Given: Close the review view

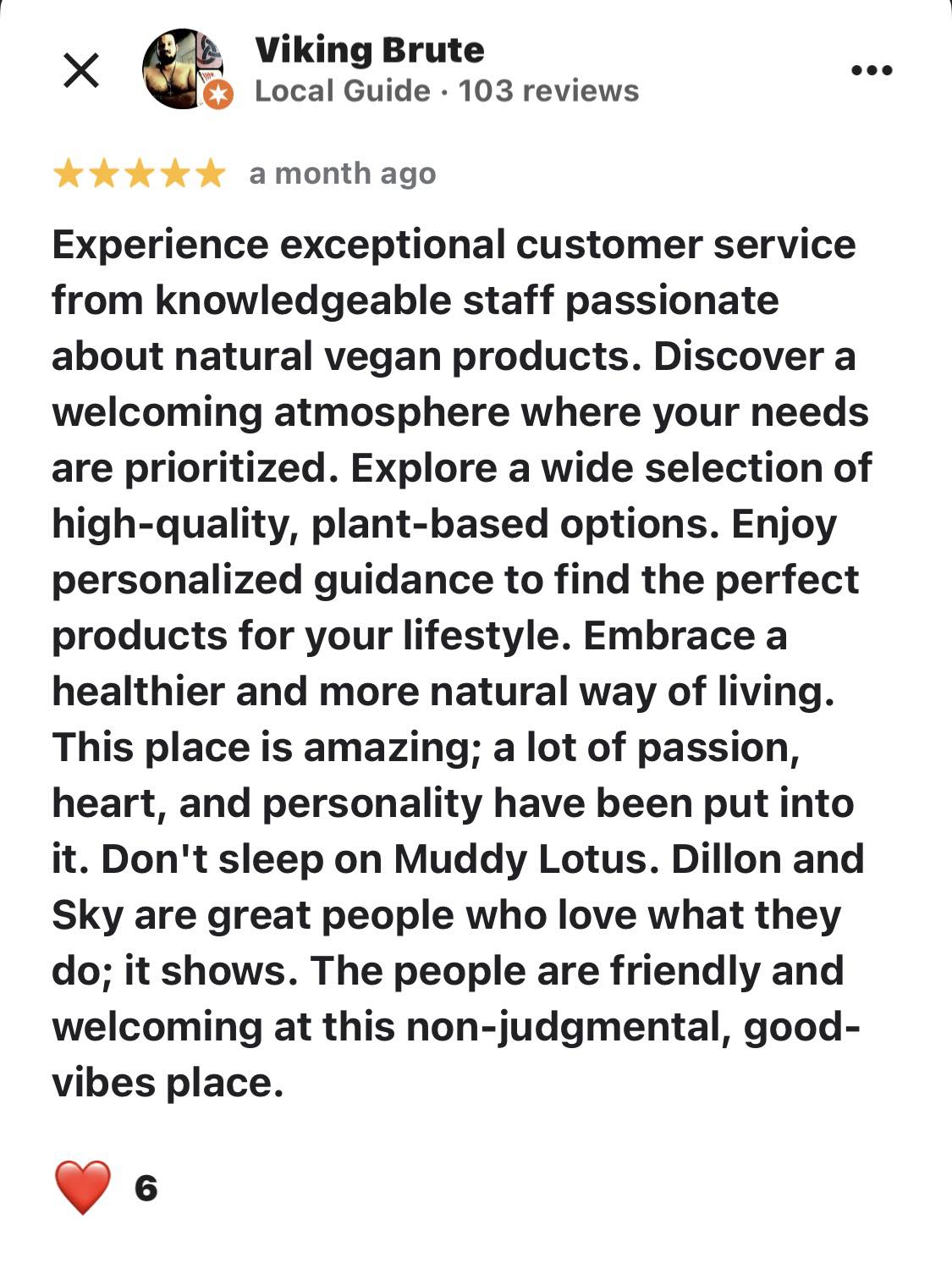Looking at the screenshot, I should [81, 70].
